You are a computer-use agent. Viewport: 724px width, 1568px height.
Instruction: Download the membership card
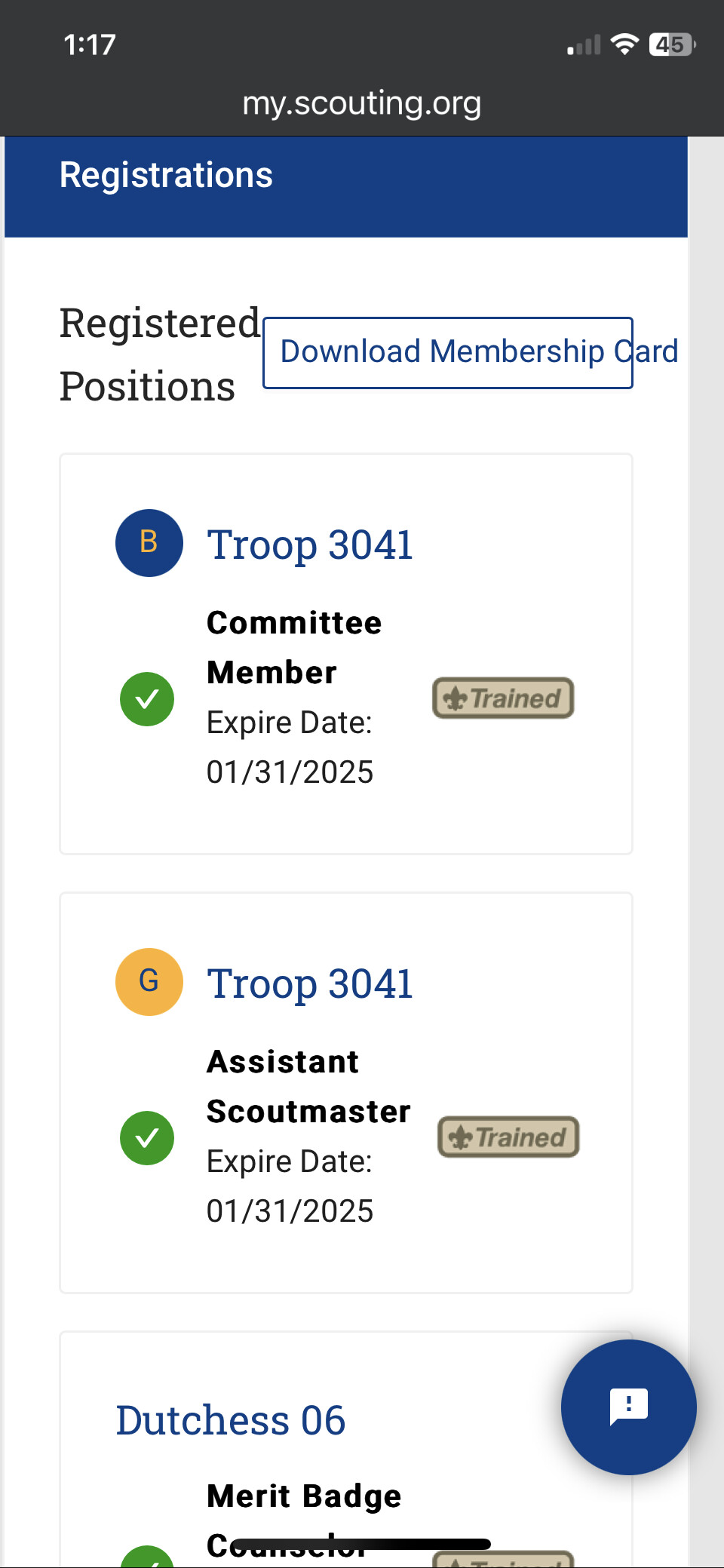(x=448, y=352)
